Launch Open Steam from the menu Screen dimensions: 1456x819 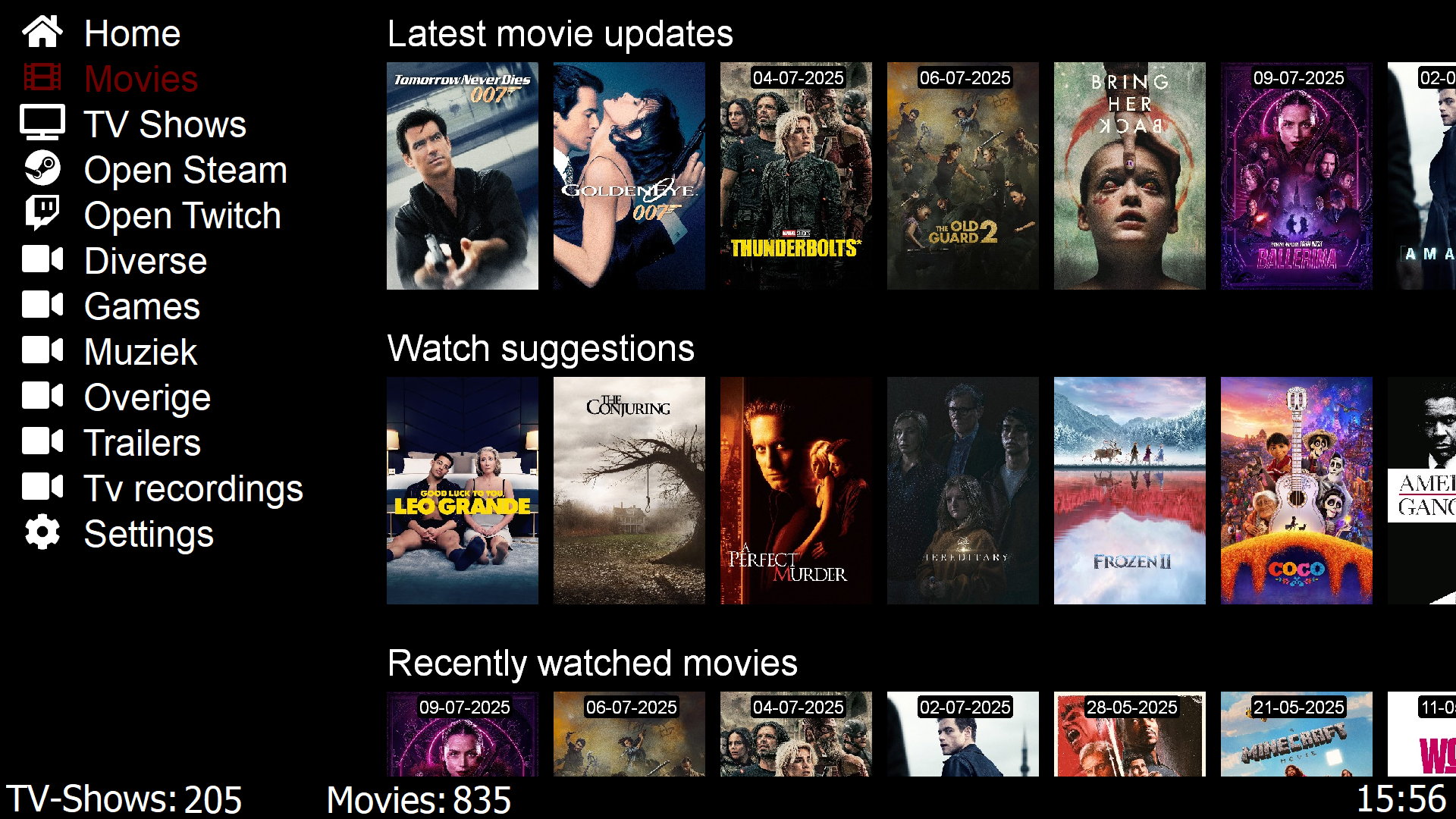pyautogui.click(x=185, y=170)
